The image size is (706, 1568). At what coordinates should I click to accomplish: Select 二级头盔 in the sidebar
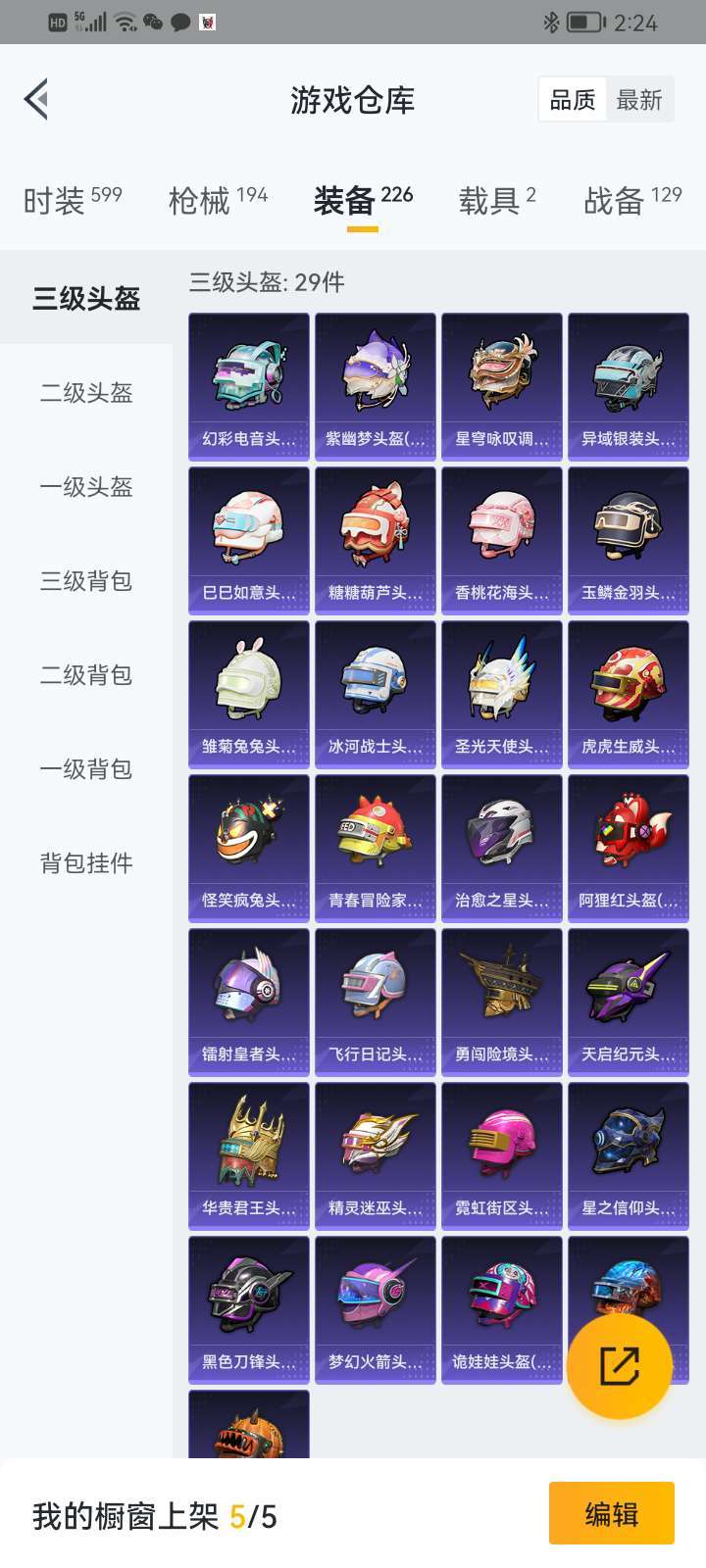tap(86, 393)
